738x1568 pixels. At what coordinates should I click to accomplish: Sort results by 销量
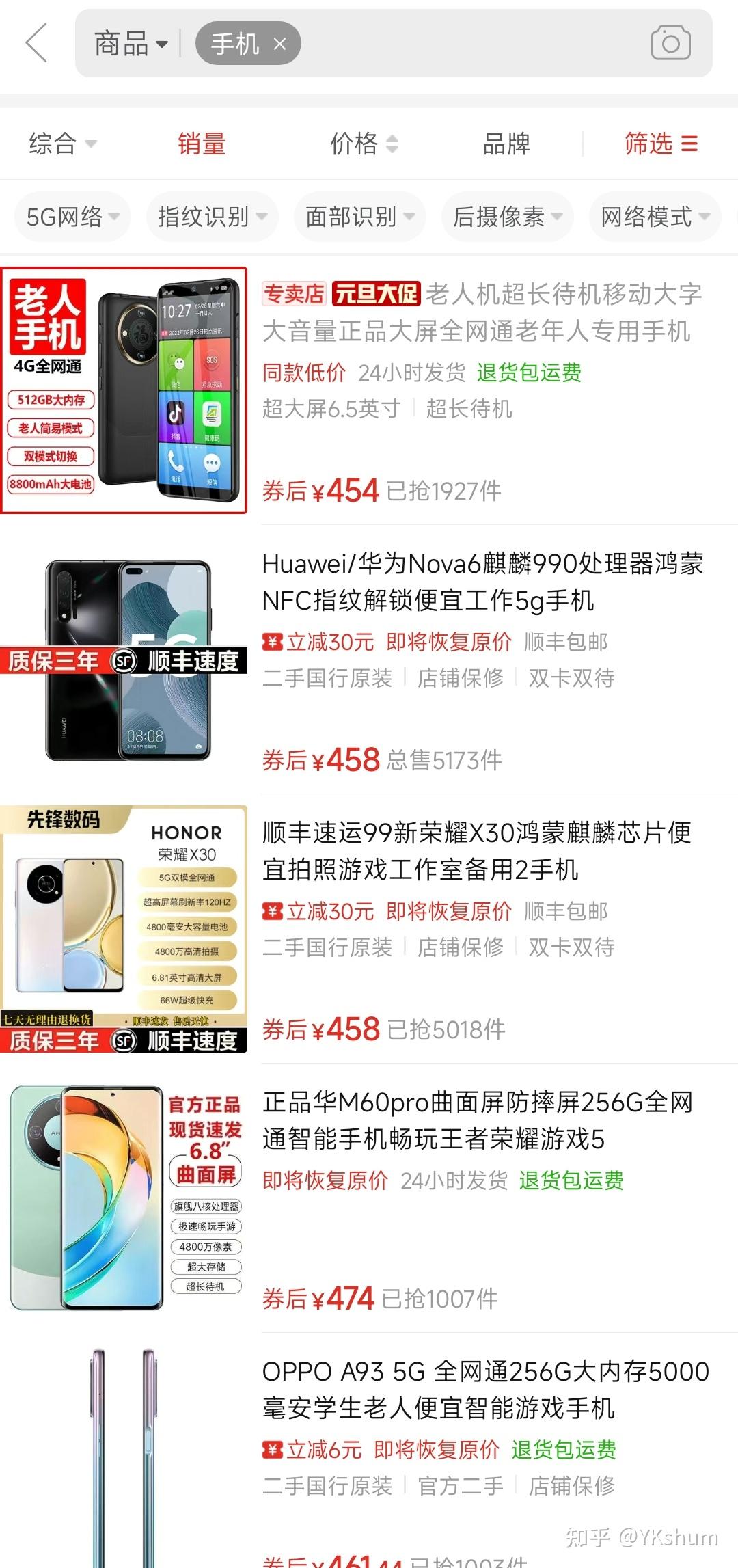click(202, 144)
